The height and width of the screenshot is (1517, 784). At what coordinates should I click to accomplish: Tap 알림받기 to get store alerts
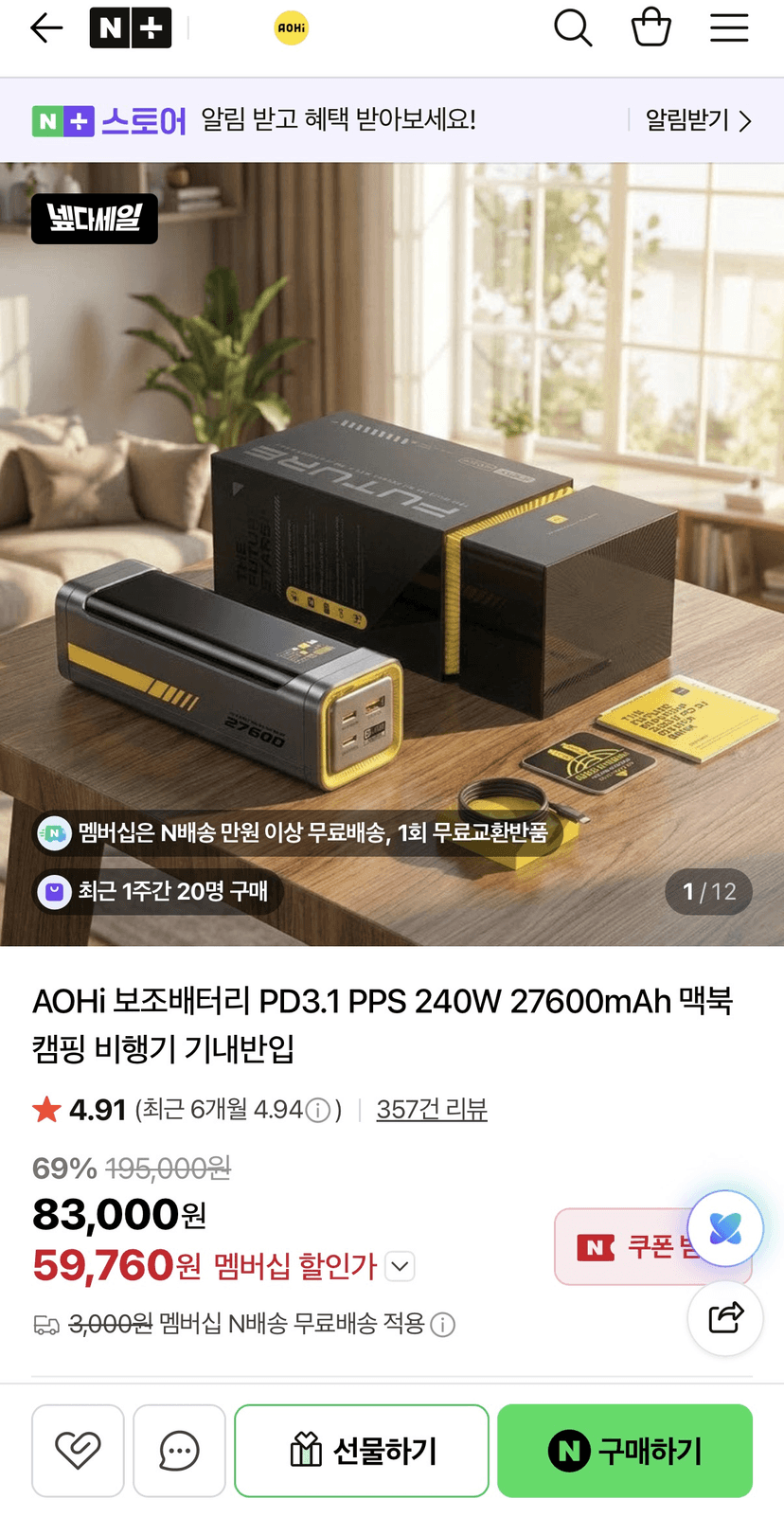click(x=699, y=120)
